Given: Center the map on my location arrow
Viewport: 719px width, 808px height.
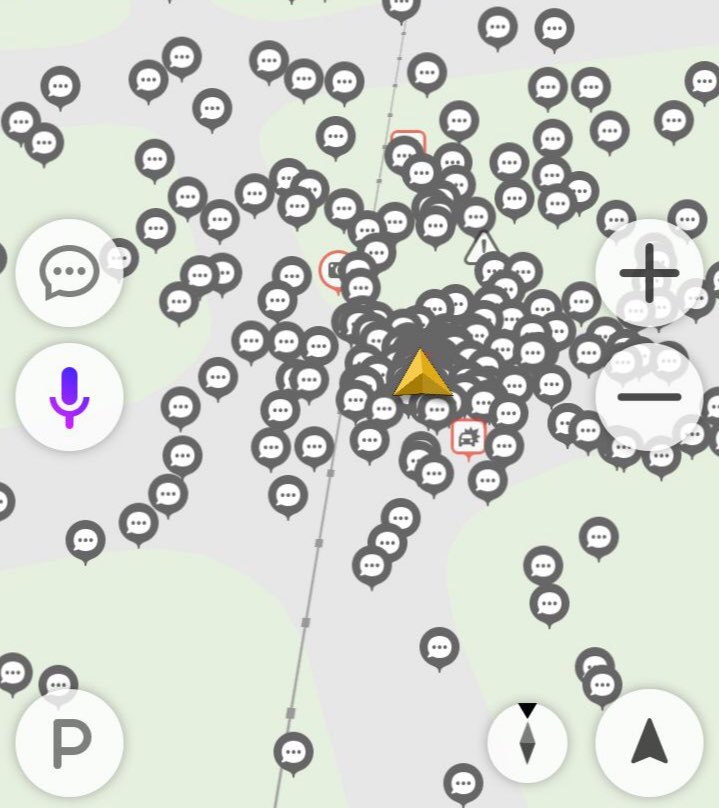Looking at the screenshot, I should pyautogui.click(x=649, y=742).
